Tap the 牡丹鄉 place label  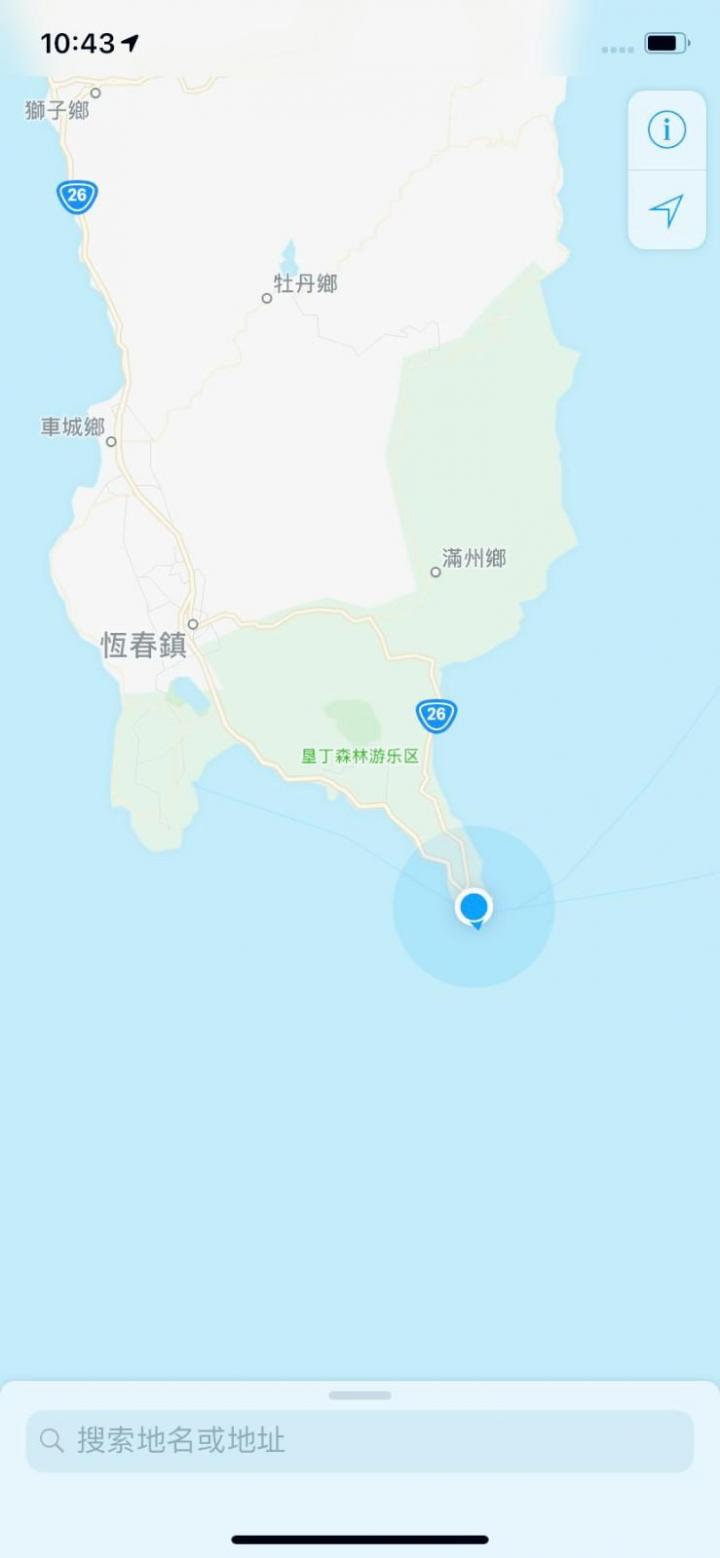305,284
